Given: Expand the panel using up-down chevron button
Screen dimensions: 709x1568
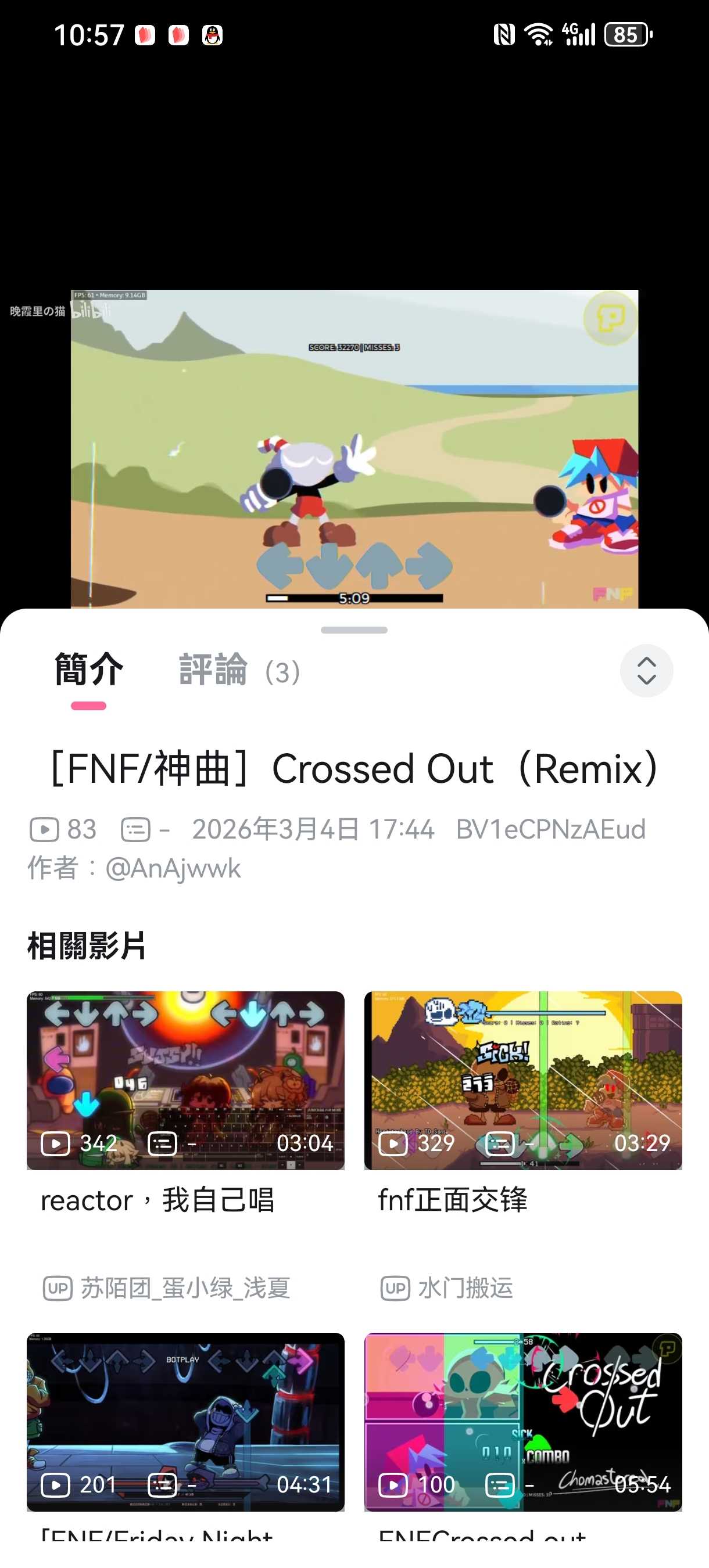Looking at the screenshot, I should pyautogui.click(x=646, y=671).
